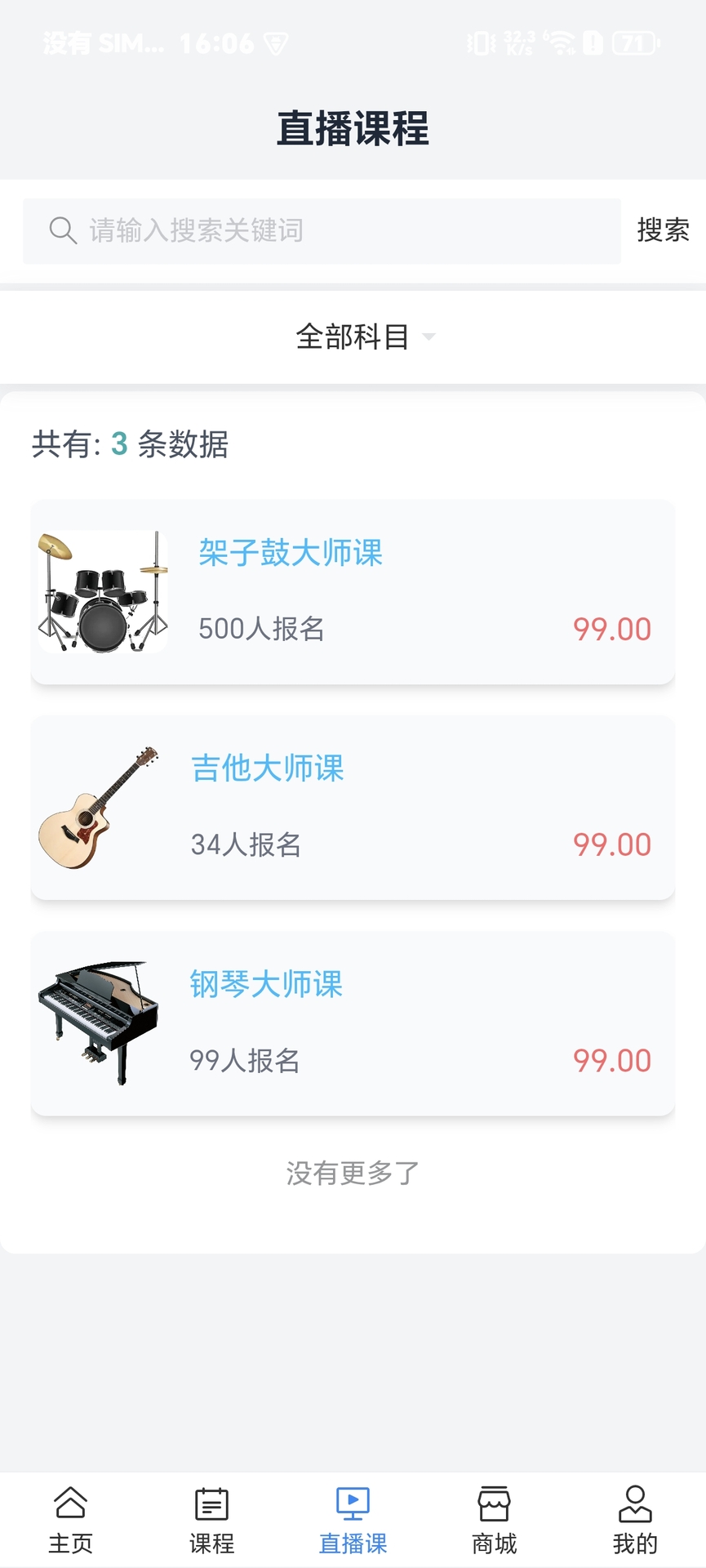706x1568 pixels.
Task: Tap the 搜索 button
Action: pos(663,230)
